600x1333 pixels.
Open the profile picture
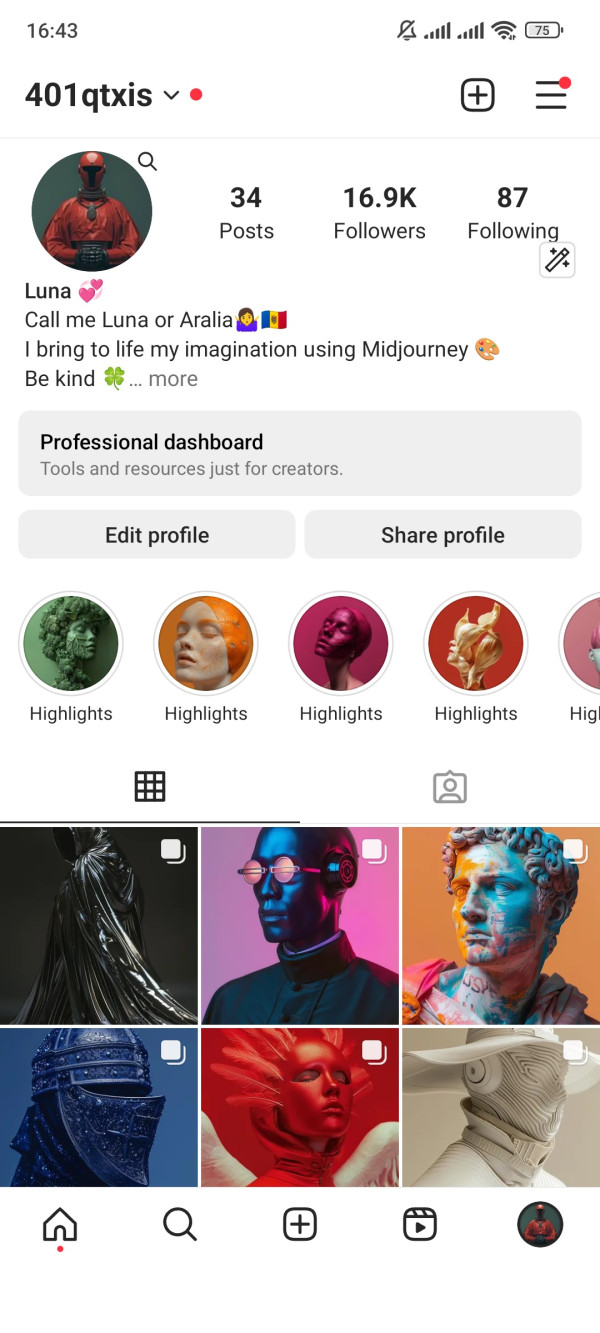[x=92, y=212]
